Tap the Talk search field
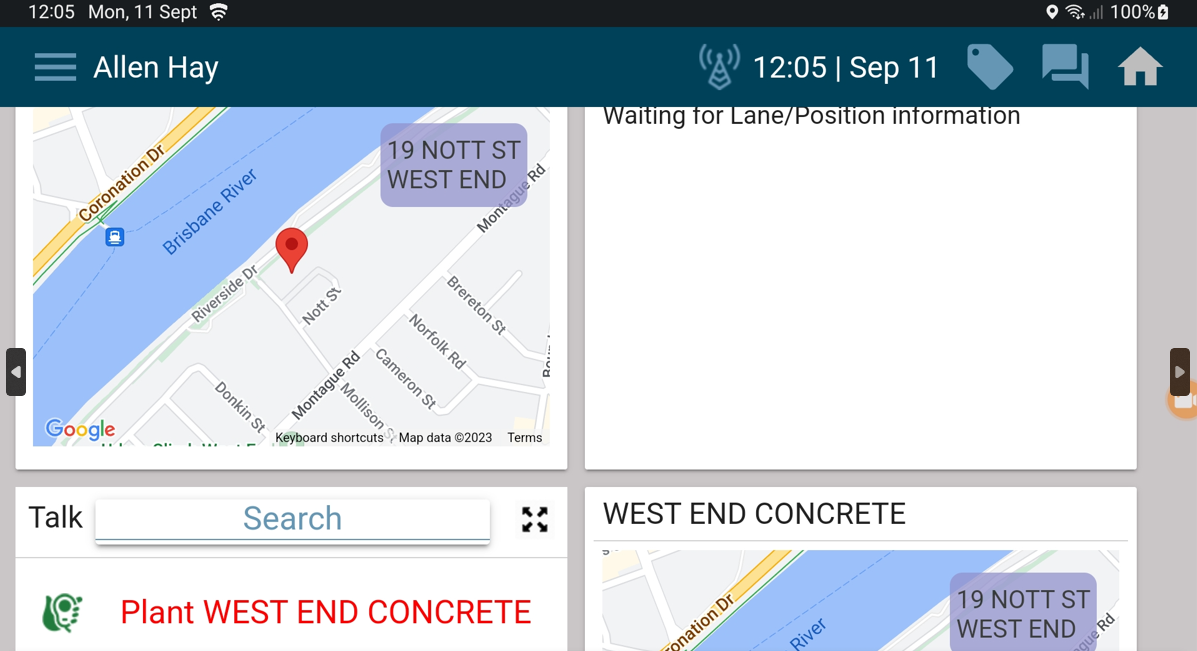1197x651 pixels. [x=292, y=518]
